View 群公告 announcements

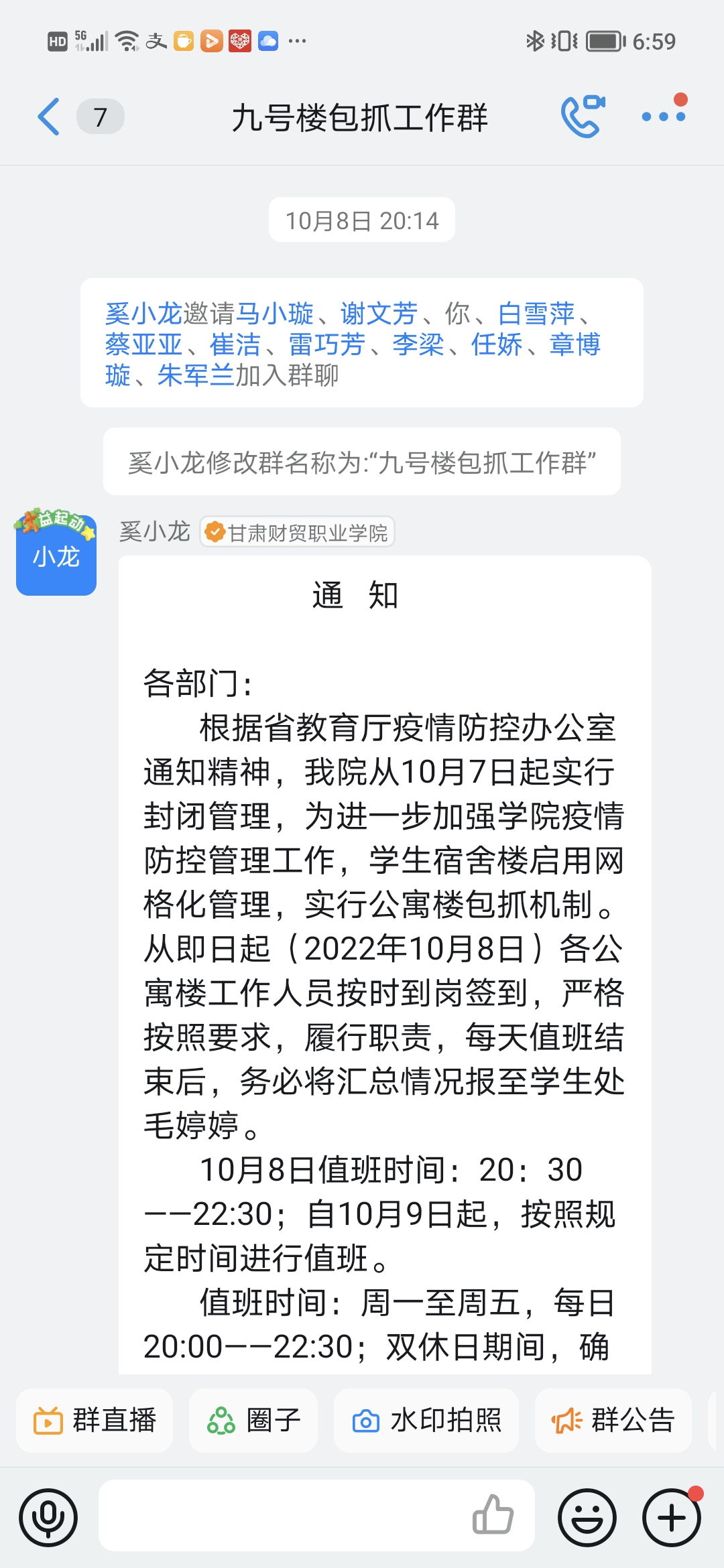pyautogui.click(x=613, y=1420)
